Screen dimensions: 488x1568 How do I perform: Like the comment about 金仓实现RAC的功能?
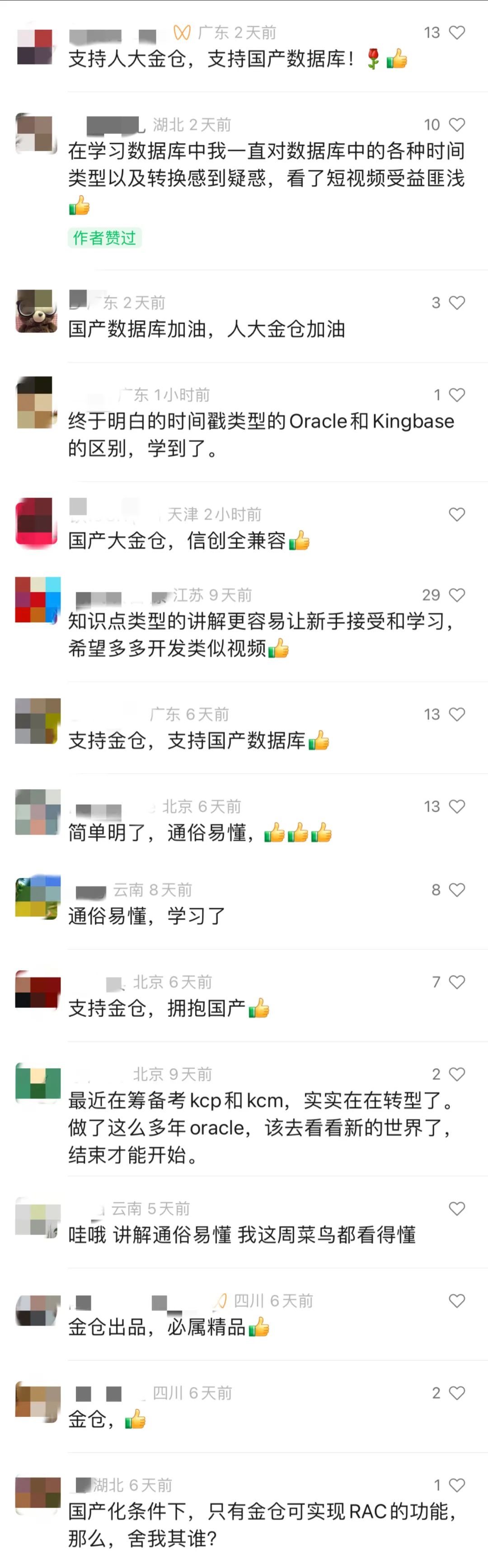(x=457, y=1485)
